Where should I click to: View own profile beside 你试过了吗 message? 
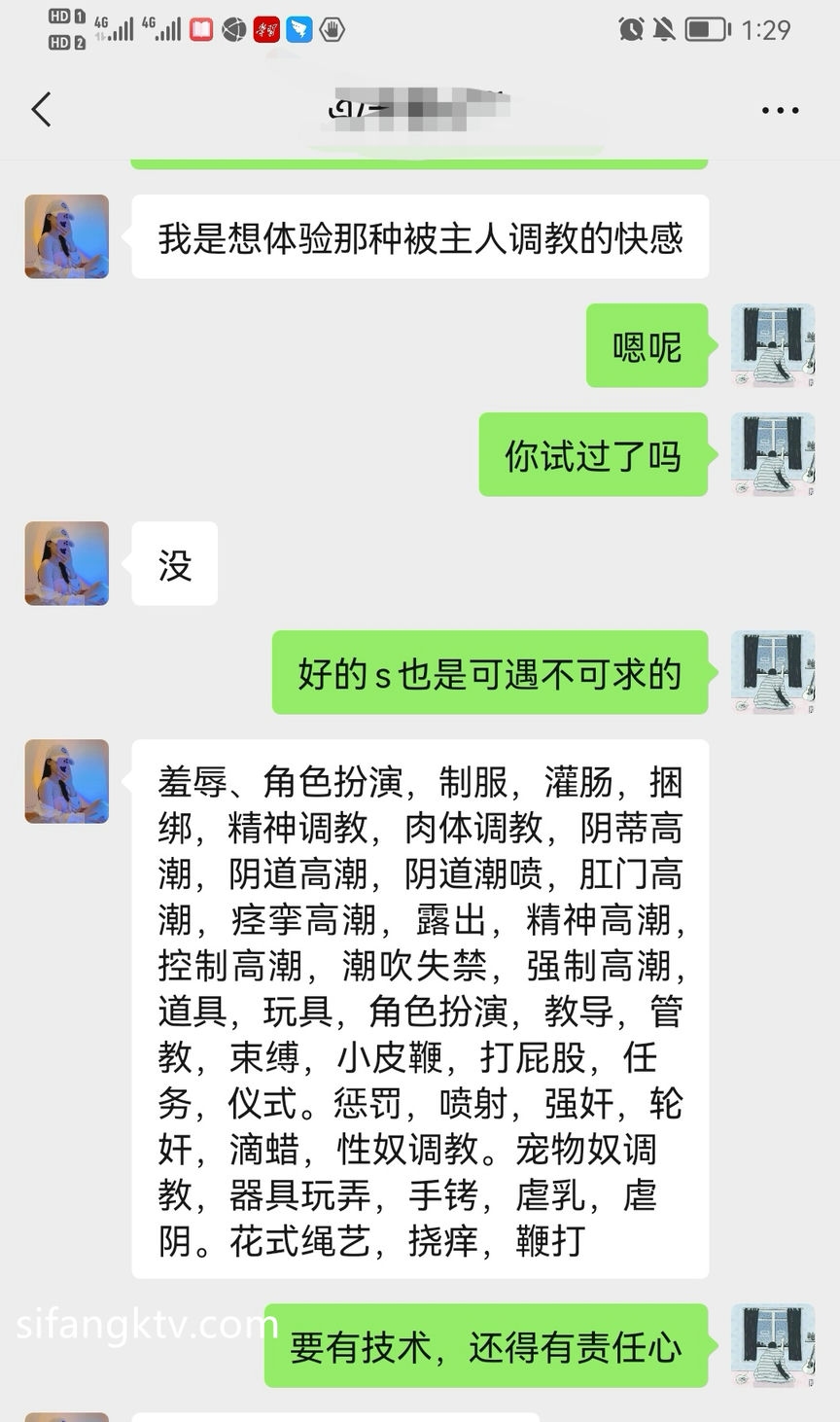pos(773,454)
